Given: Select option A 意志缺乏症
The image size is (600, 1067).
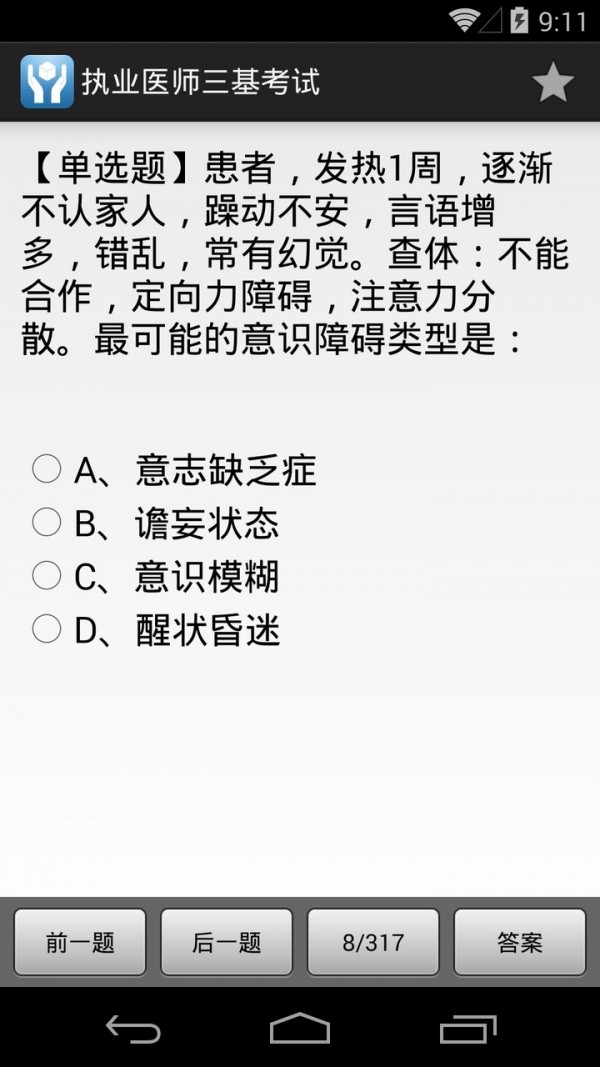Looking at the screenshot, I should pos(174,470).
